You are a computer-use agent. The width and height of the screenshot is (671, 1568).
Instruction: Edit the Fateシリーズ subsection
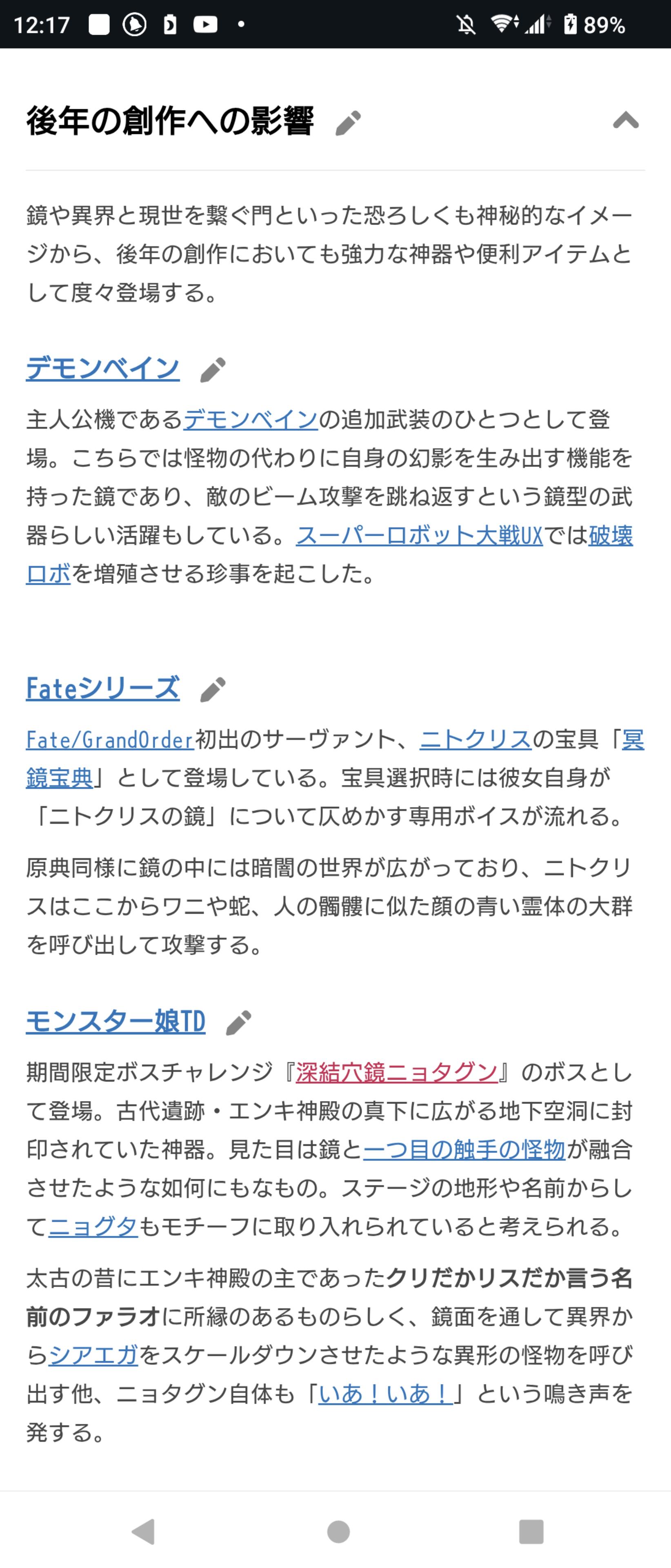(213, 690)
